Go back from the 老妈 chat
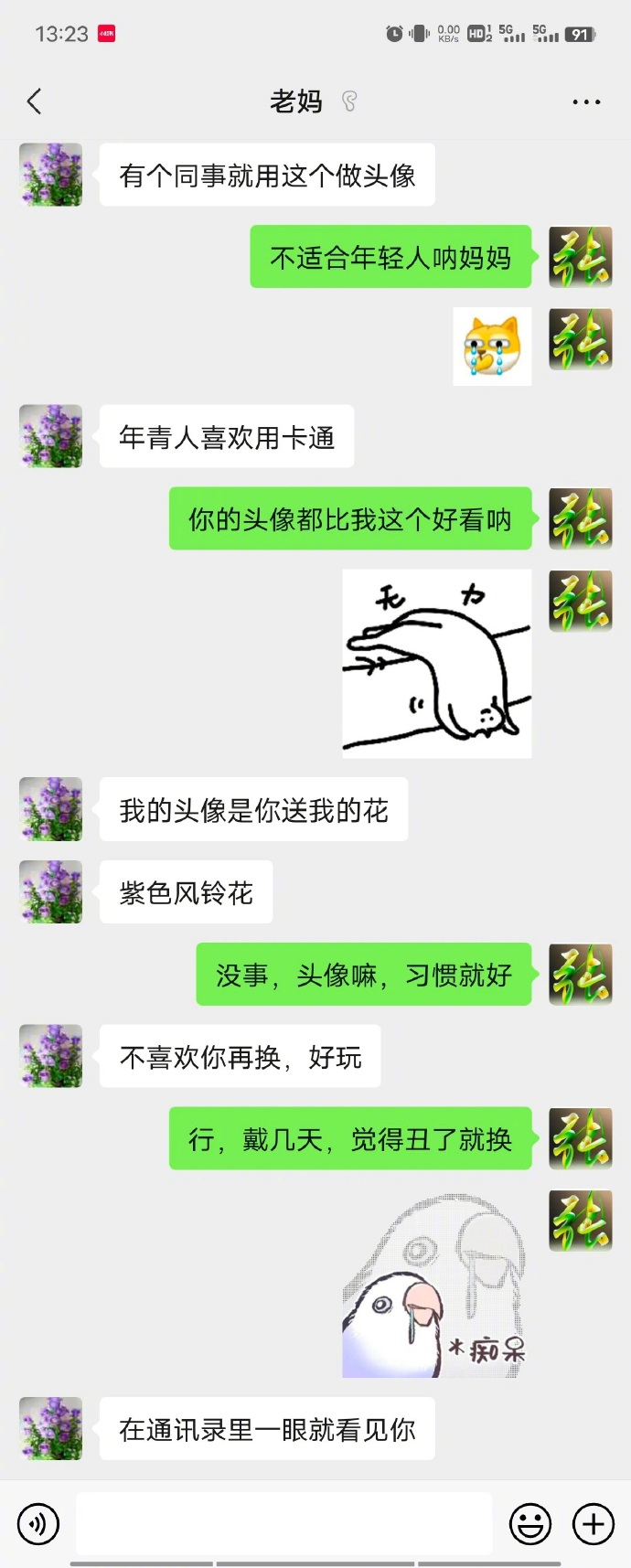Image resolution: width=631 pixels, height=1568 pixels. click(35, 101)
